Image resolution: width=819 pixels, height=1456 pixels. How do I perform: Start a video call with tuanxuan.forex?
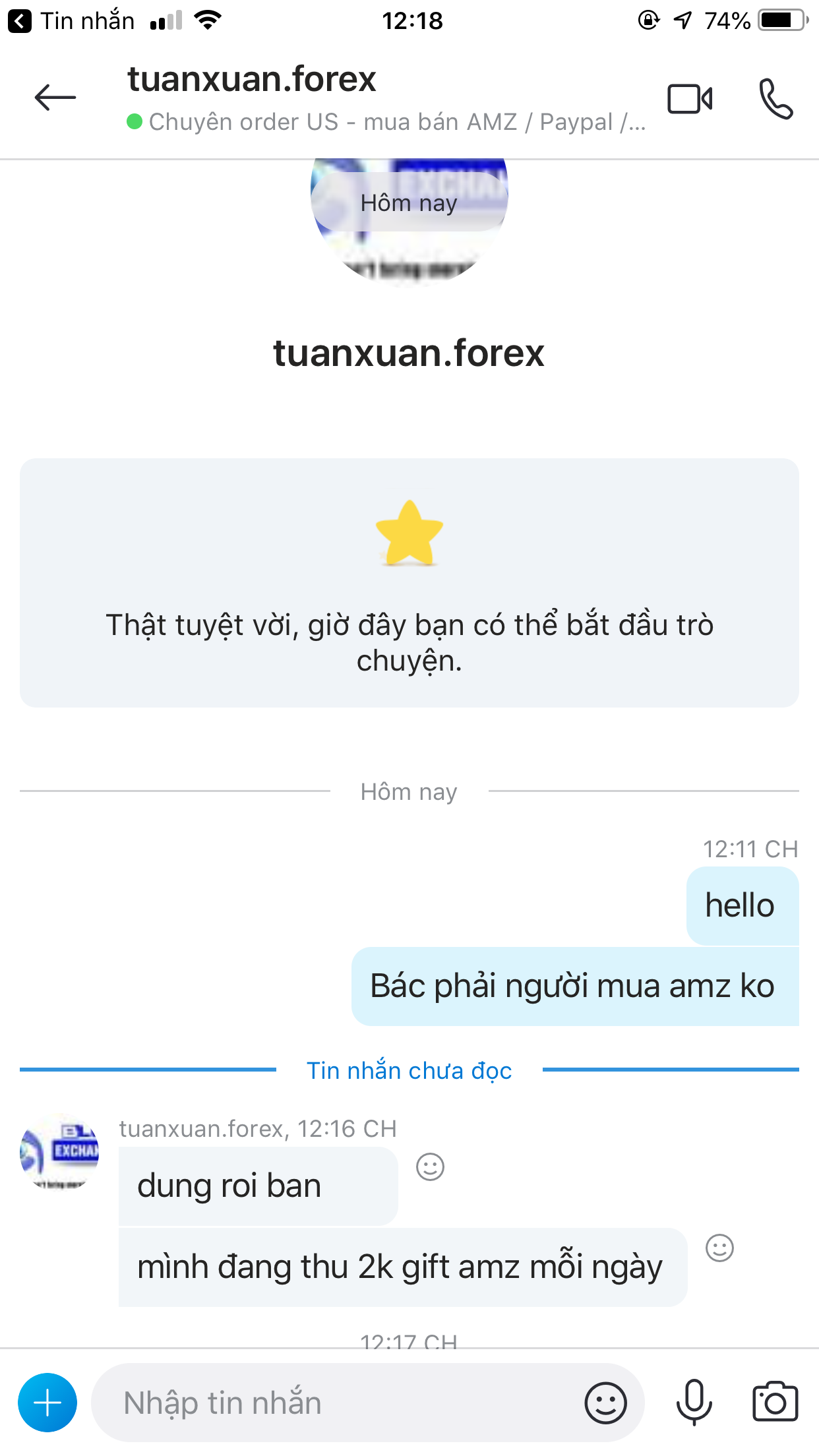click(x=689, y=100)
